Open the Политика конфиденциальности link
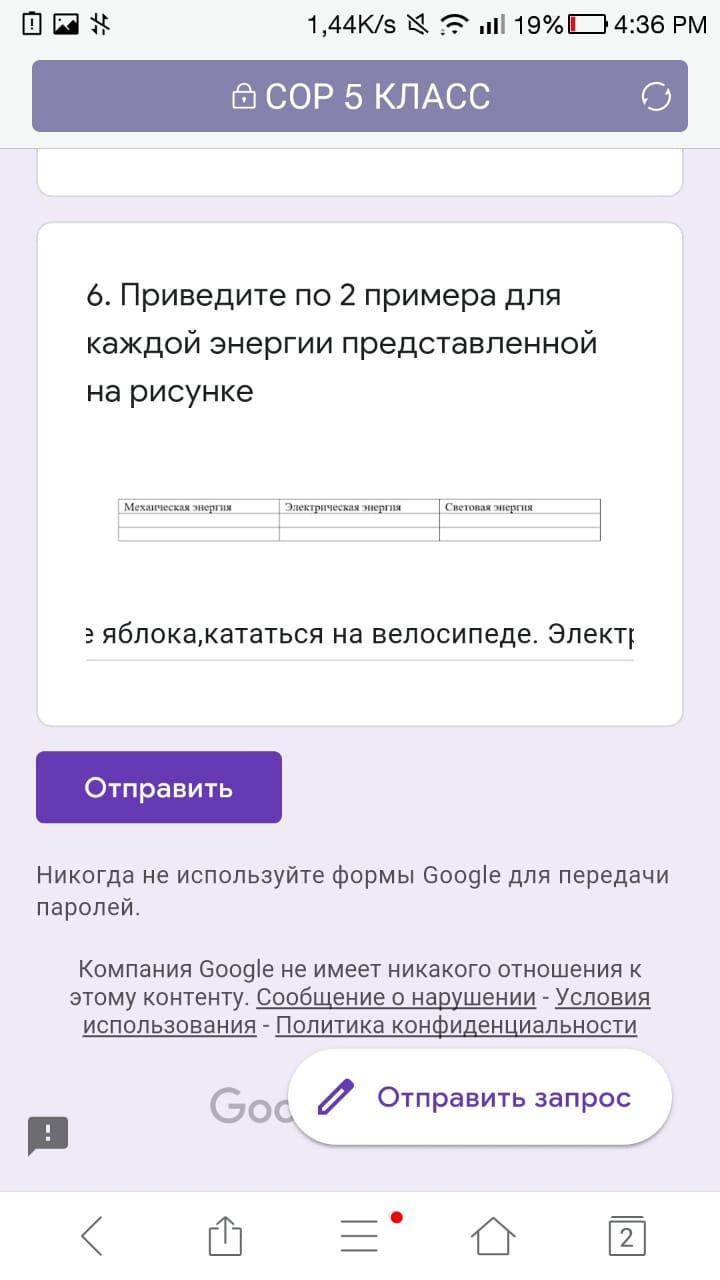720x1280 pixels. pos(456,1025)
